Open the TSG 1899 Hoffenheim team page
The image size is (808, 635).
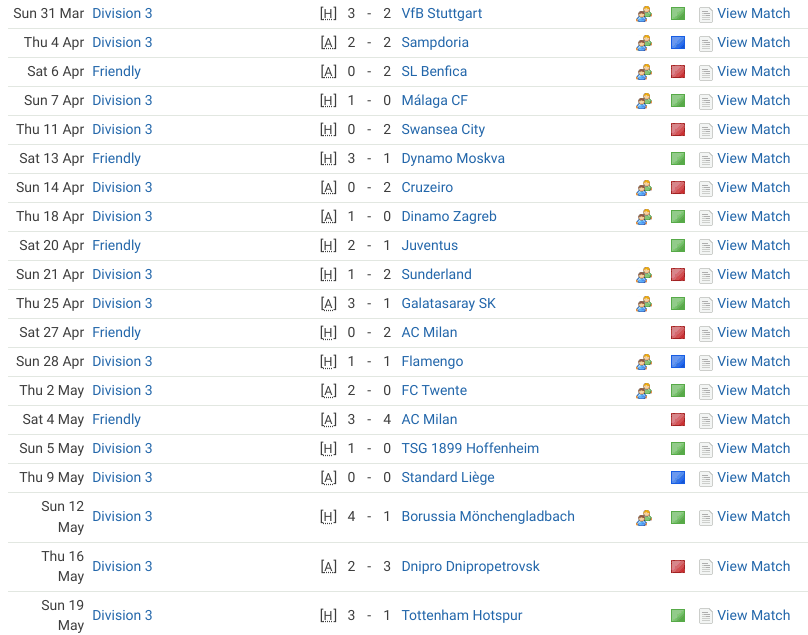[470, 448]
